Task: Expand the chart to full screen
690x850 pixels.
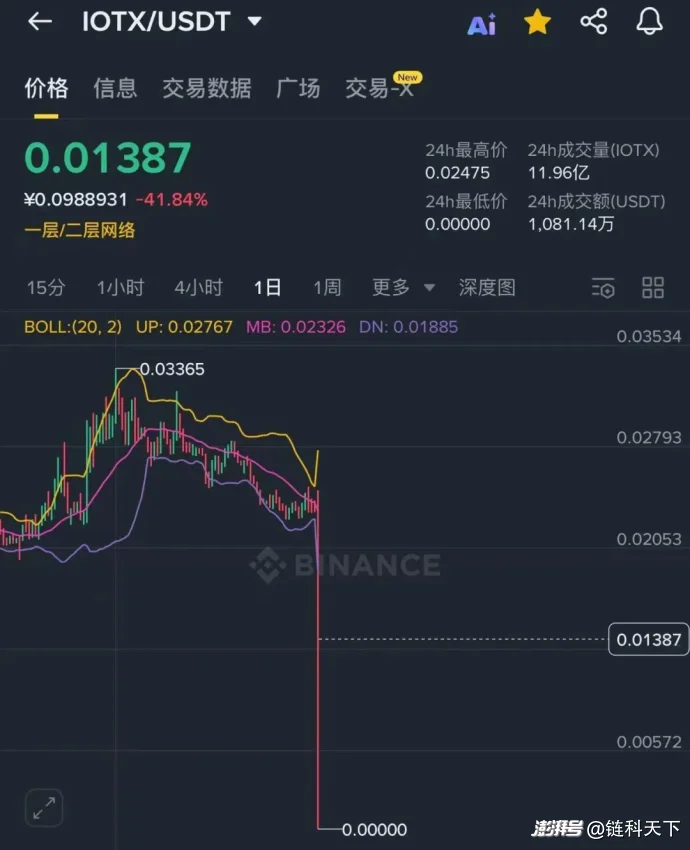Action: click(44, 808)
